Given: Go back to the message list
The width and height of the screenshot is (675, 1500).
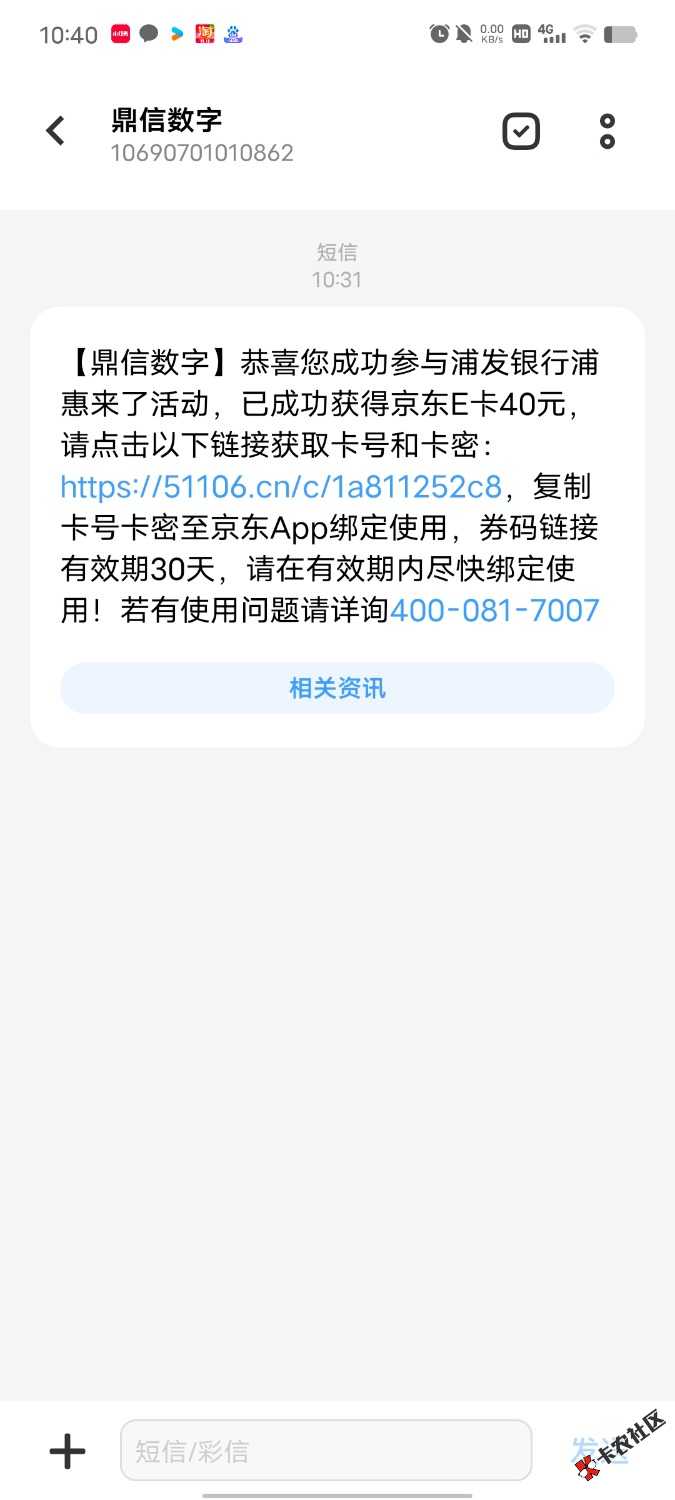Looking at the screenshot, I should click(56, 131).
